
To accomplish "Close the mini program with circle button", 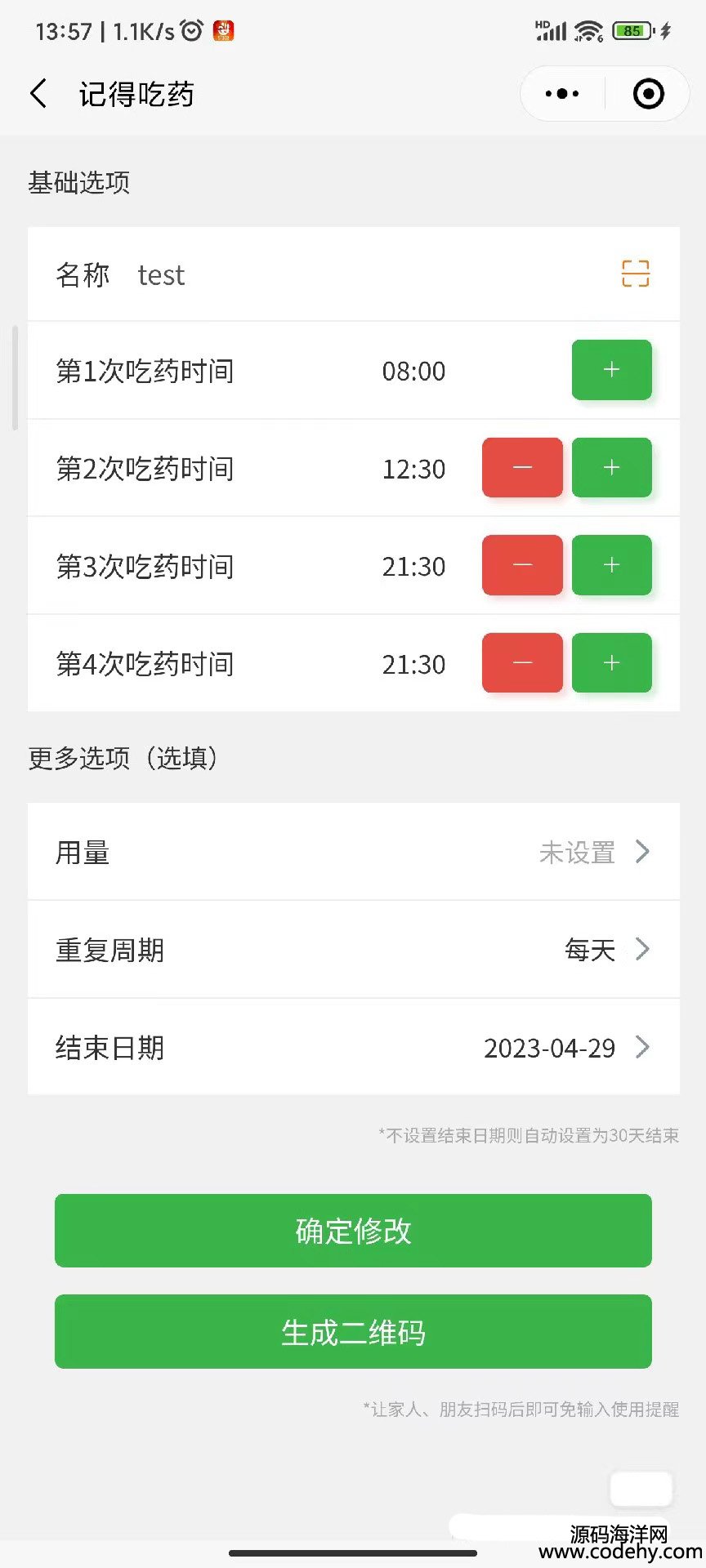I will [x=649, y=94].
